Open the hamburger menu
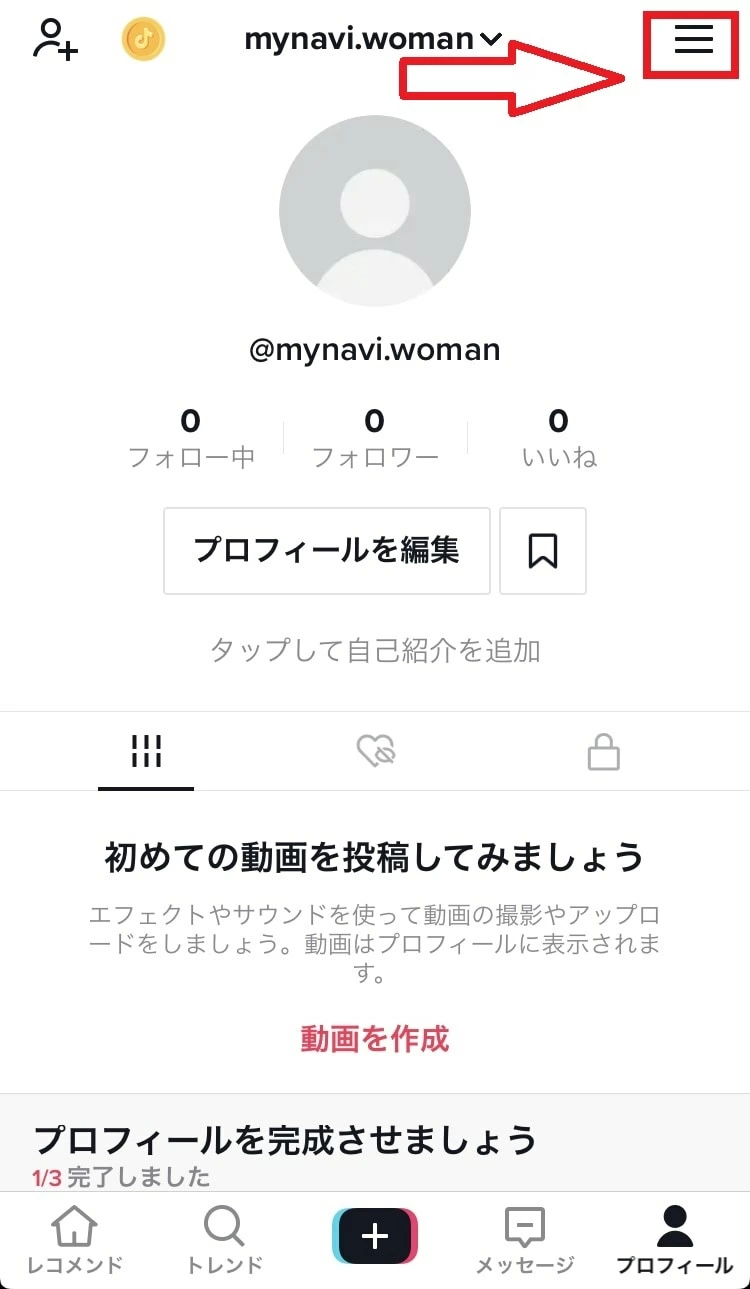Image resolution: width=750 pixels, height=1289 pixels. 693,39
